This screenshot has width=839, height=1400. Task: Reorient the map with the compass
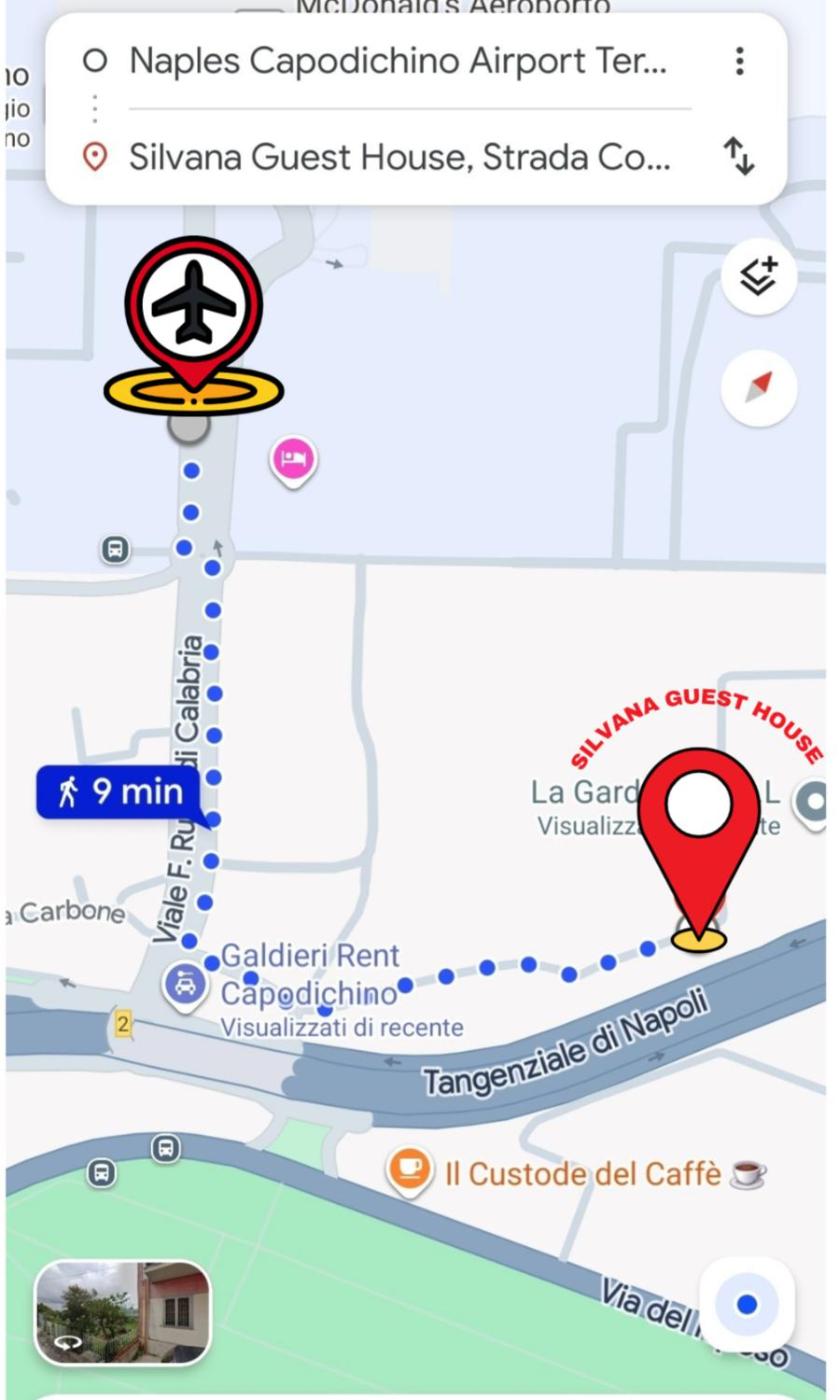[759, 387]
